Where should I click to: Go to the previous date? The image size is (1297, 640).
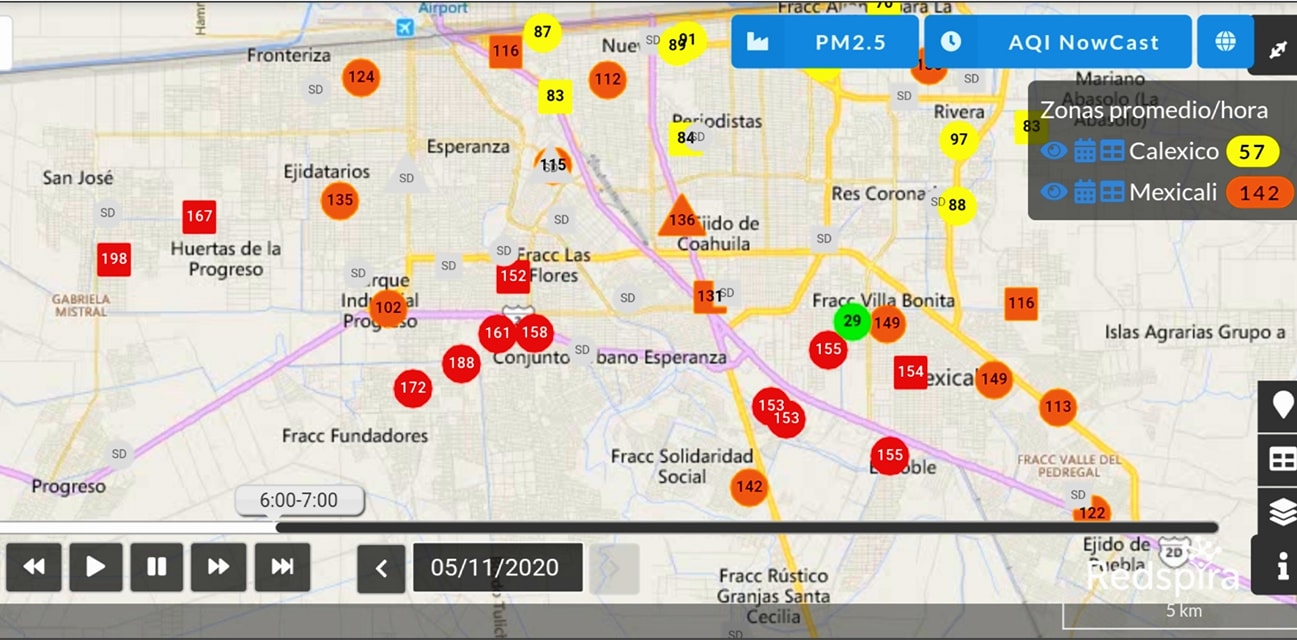[381, 568]
